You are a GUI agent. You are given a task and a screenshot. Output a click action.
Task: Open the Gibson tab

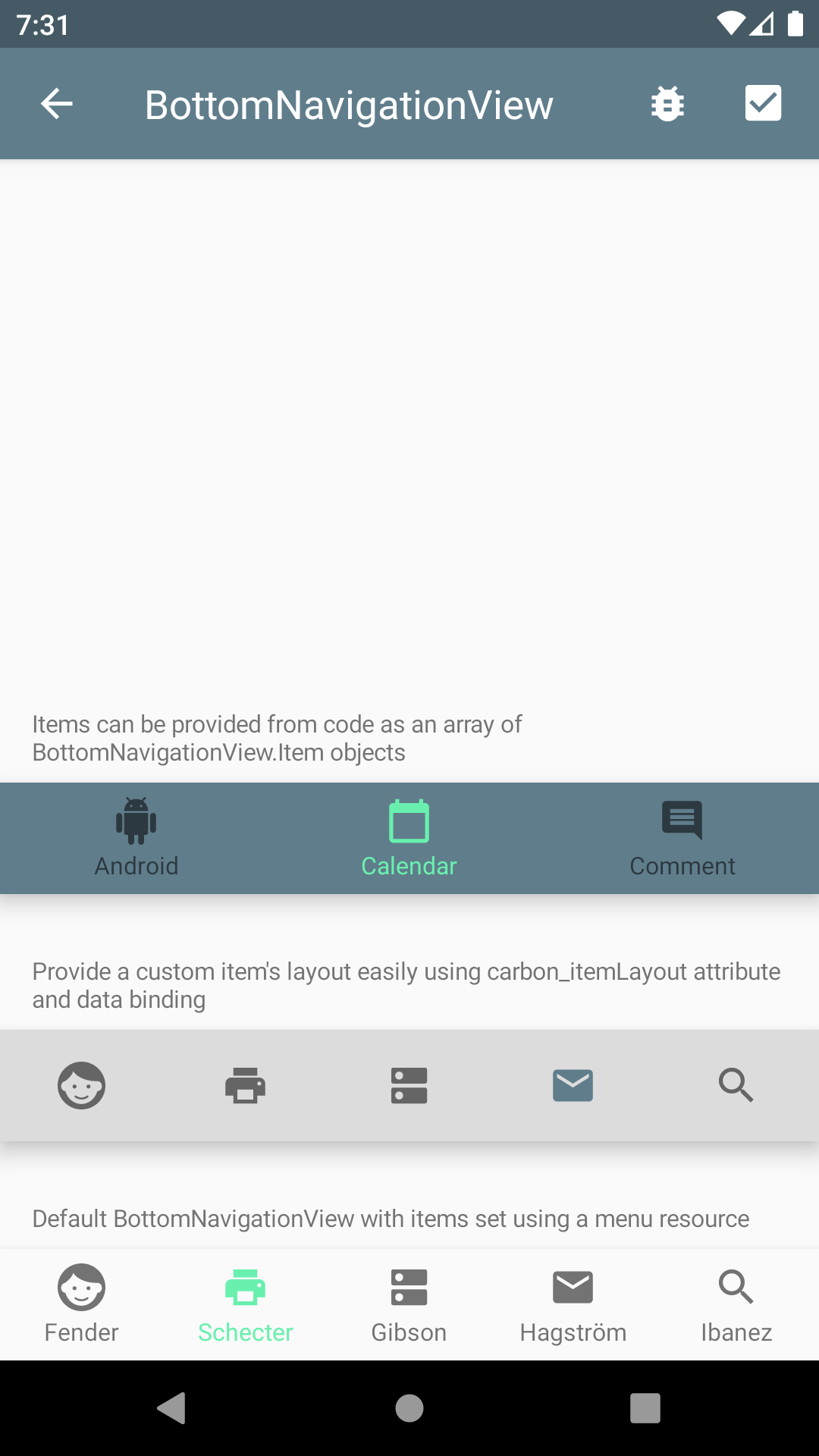(409, 1304)
